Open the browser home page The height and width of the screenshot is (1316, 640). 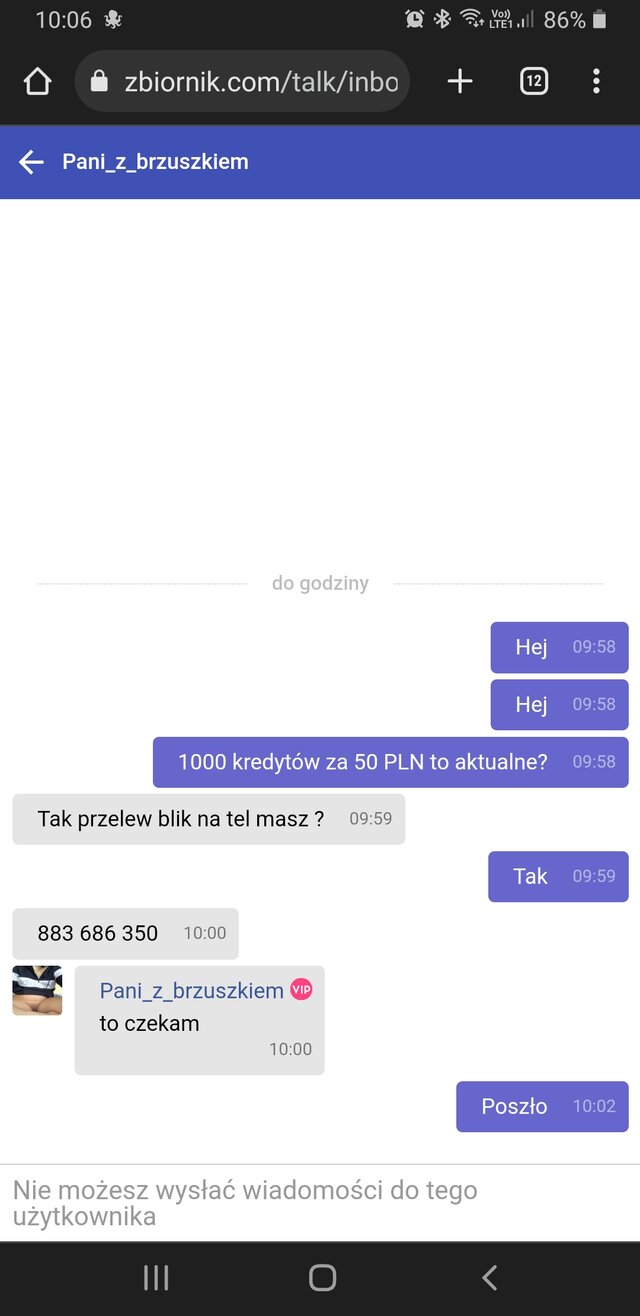37,81
